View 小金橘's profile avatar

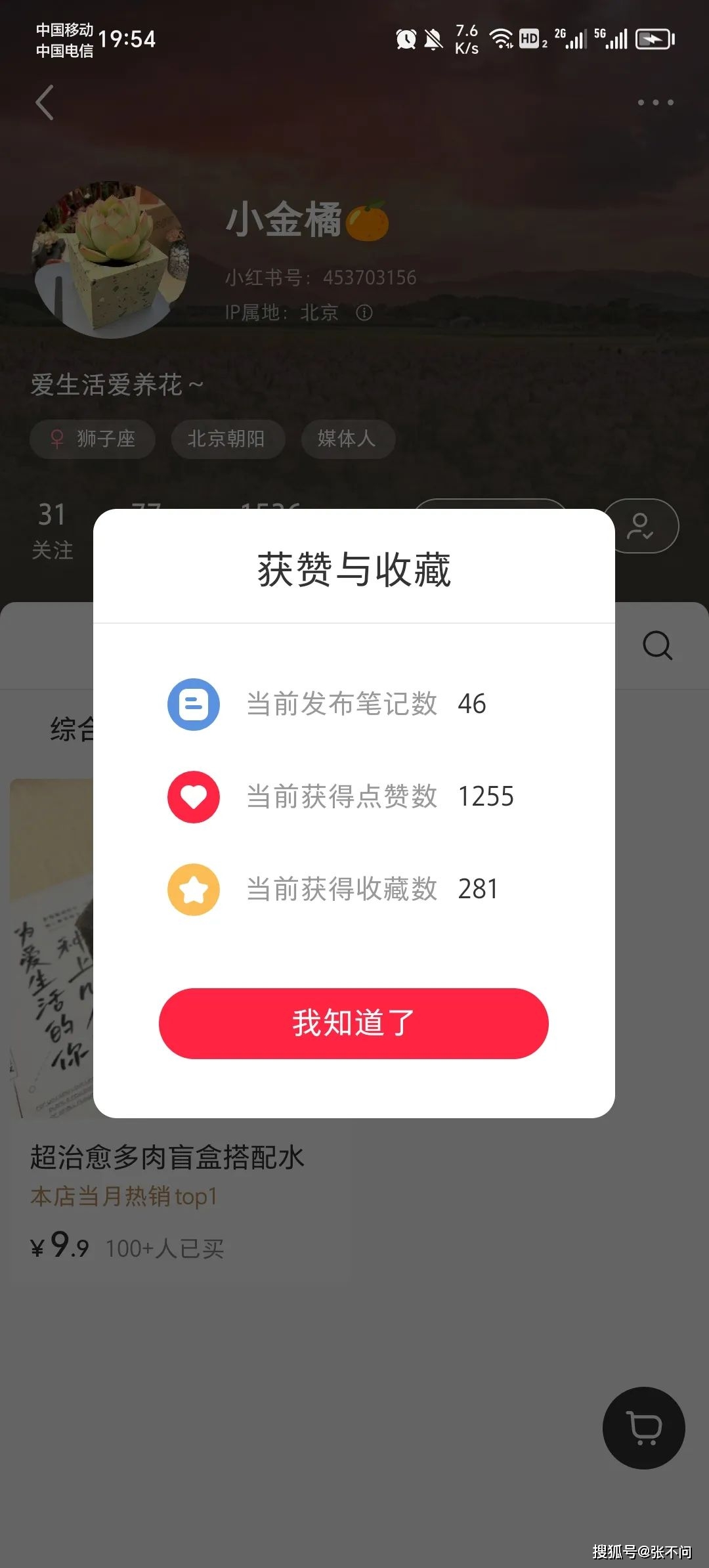point(110,260)
